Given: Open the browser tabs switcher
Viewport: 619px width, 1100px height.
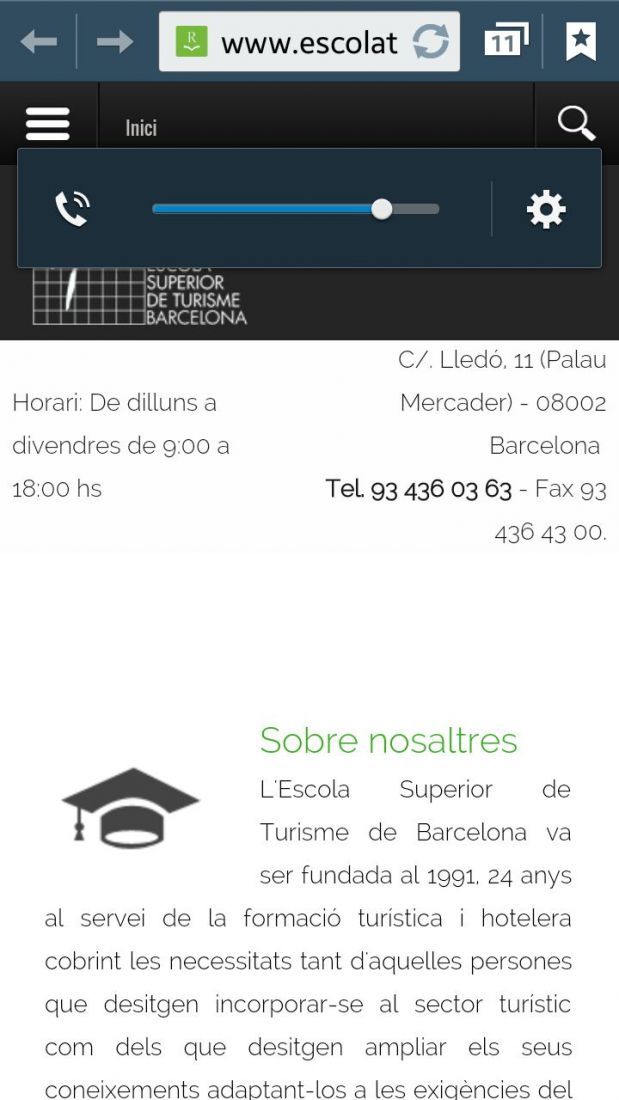Looking at the screenshot, I should (x=505, y=41).
